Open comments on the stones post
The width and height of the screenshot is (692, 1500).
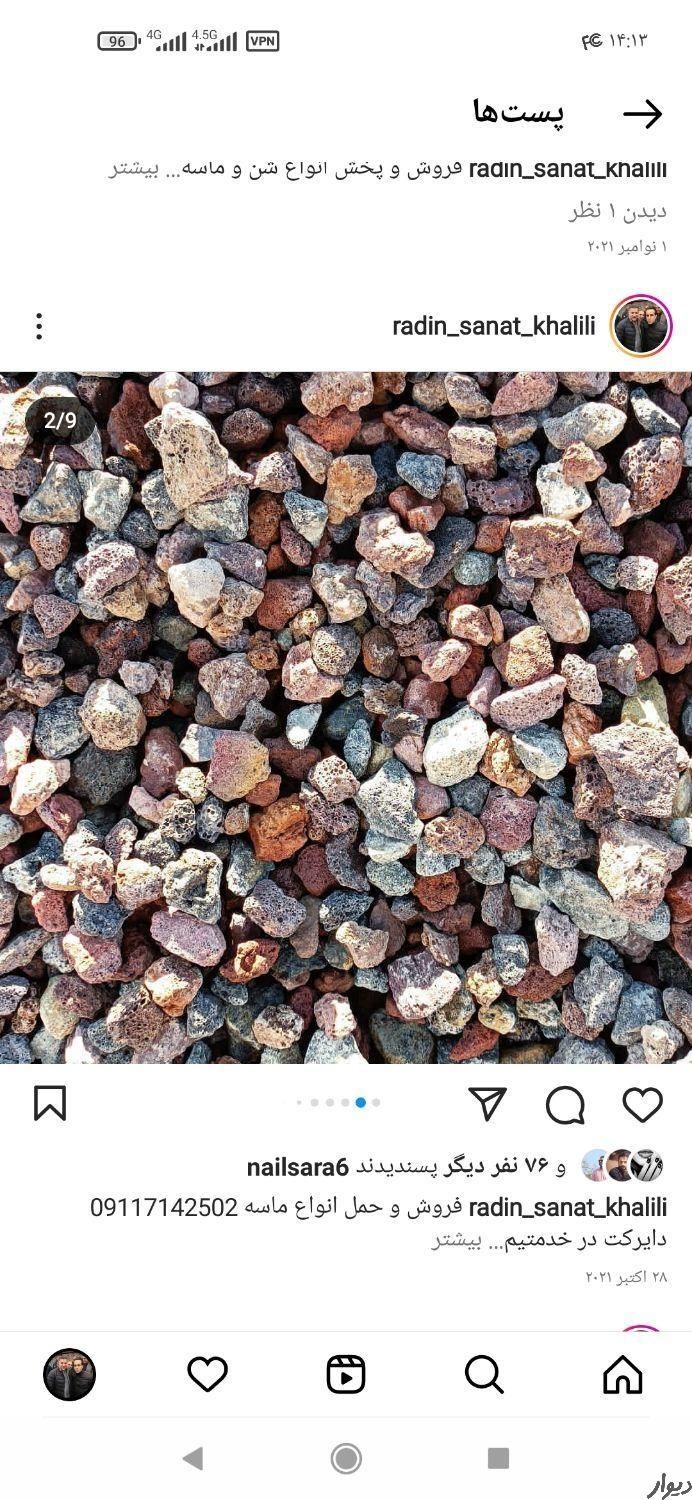tap(565, 1105)
